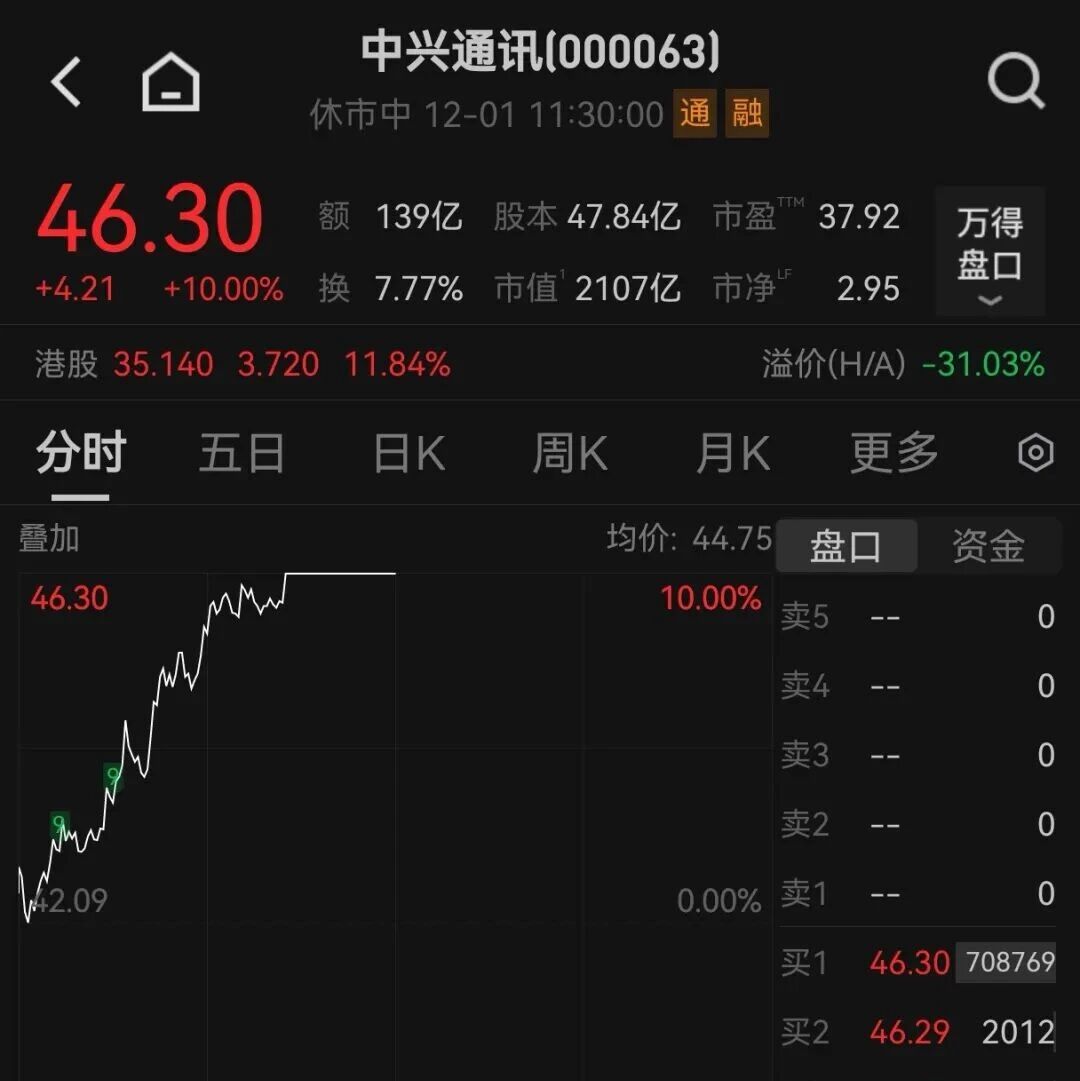The width and height of the screenshot is (1080, 1081).
Task: Go back using the arrow icon
Action: click(66, 82)
